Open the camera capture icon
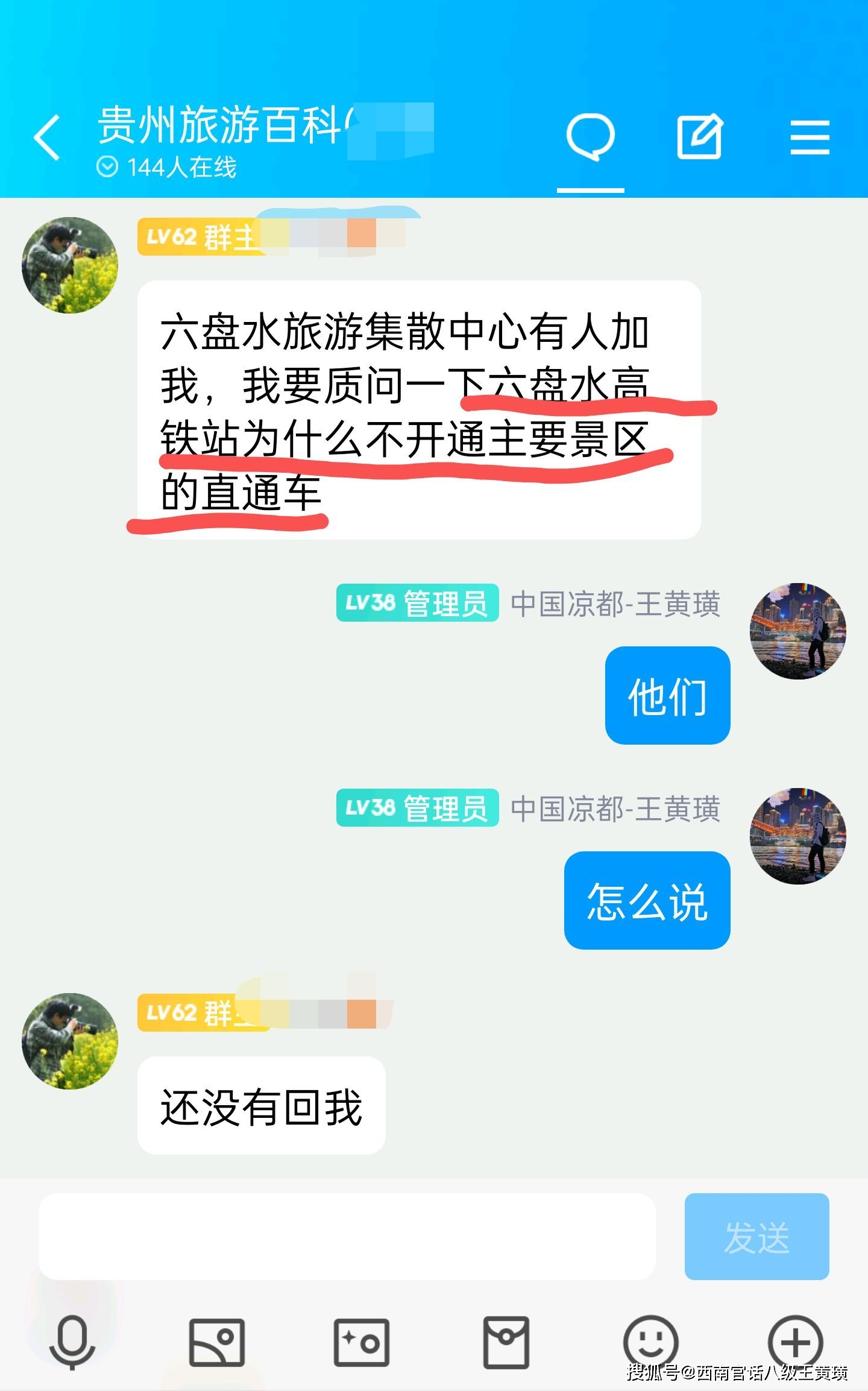The width and height of the screenshot is (868, 1391). [362, 1343]
